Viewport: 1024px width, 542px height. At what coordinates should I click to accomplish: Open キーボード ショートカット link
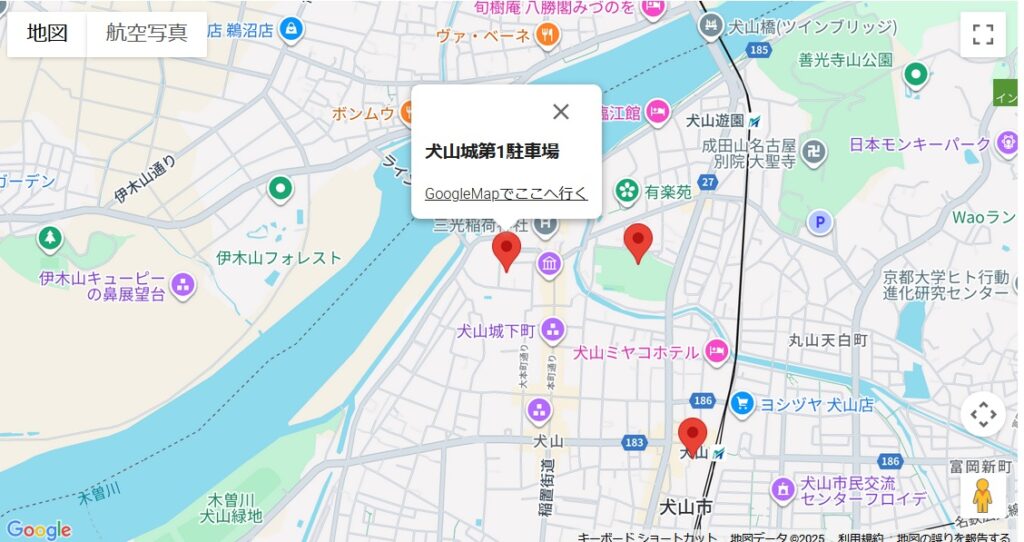[647, 537]
